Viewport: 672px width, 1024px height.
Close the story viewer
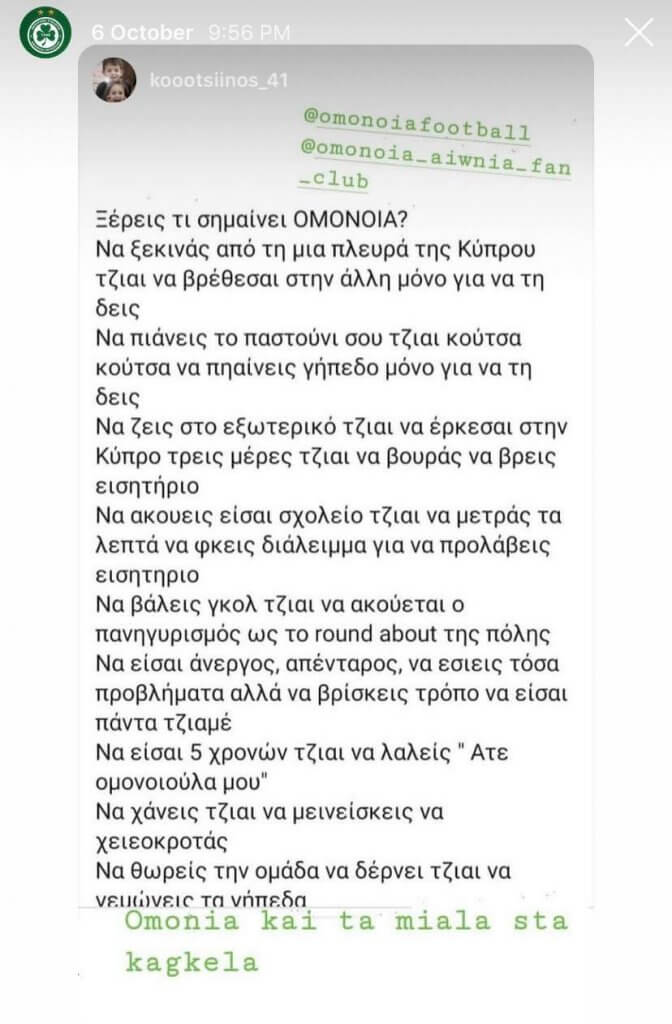pos(638,32)
